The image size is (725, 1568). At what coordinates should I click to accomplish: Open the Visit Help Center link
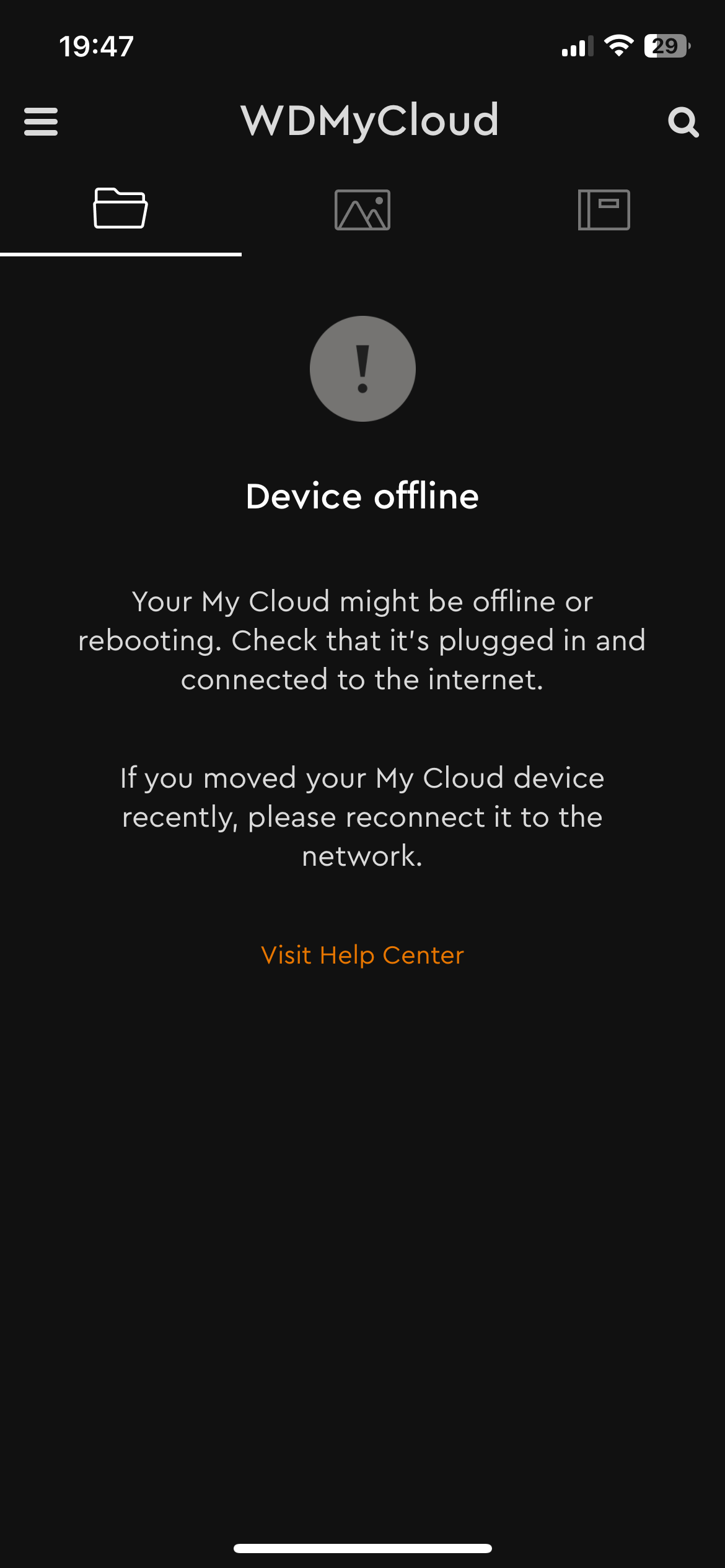[x=362, y=955]
